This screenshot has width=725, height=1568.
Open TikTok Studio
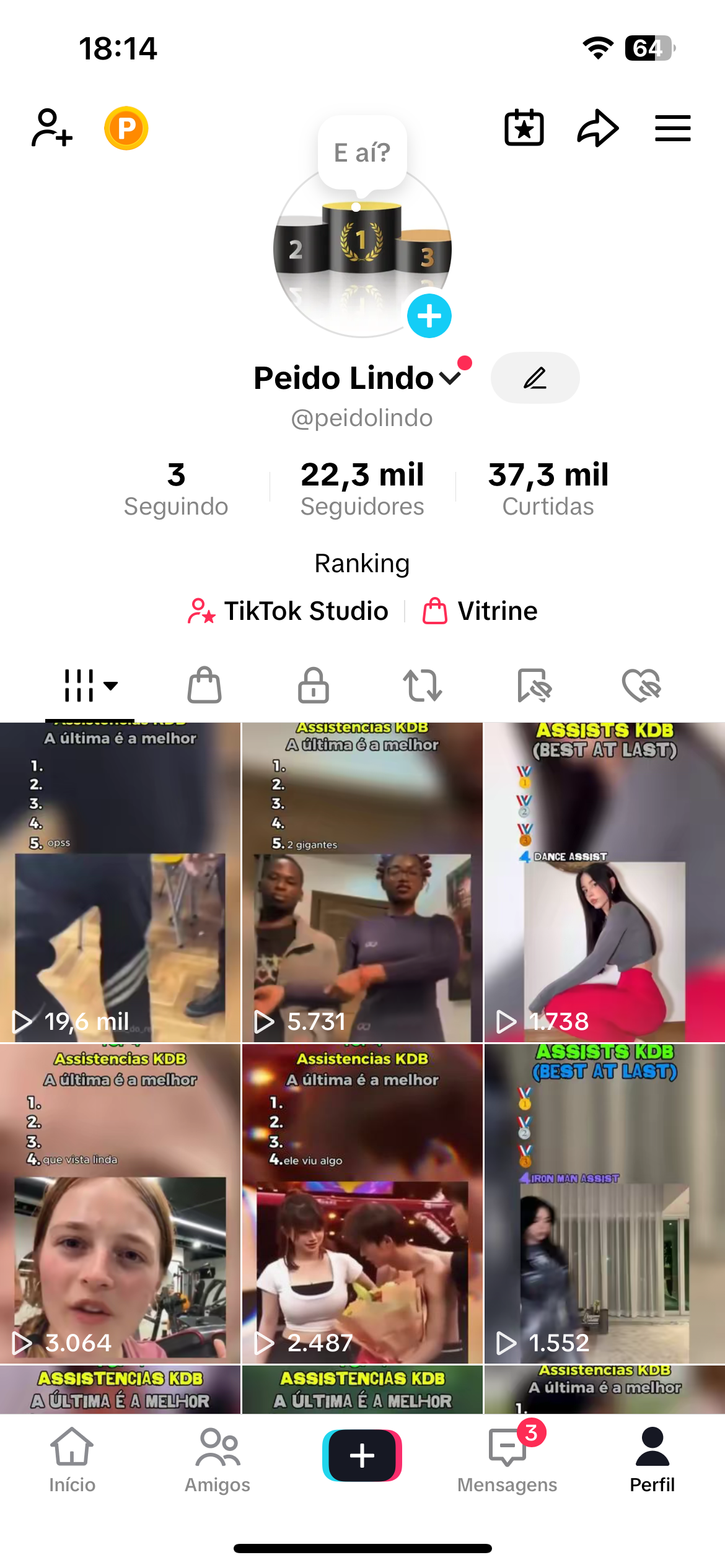pyautogui.click(x=289, y=611)
